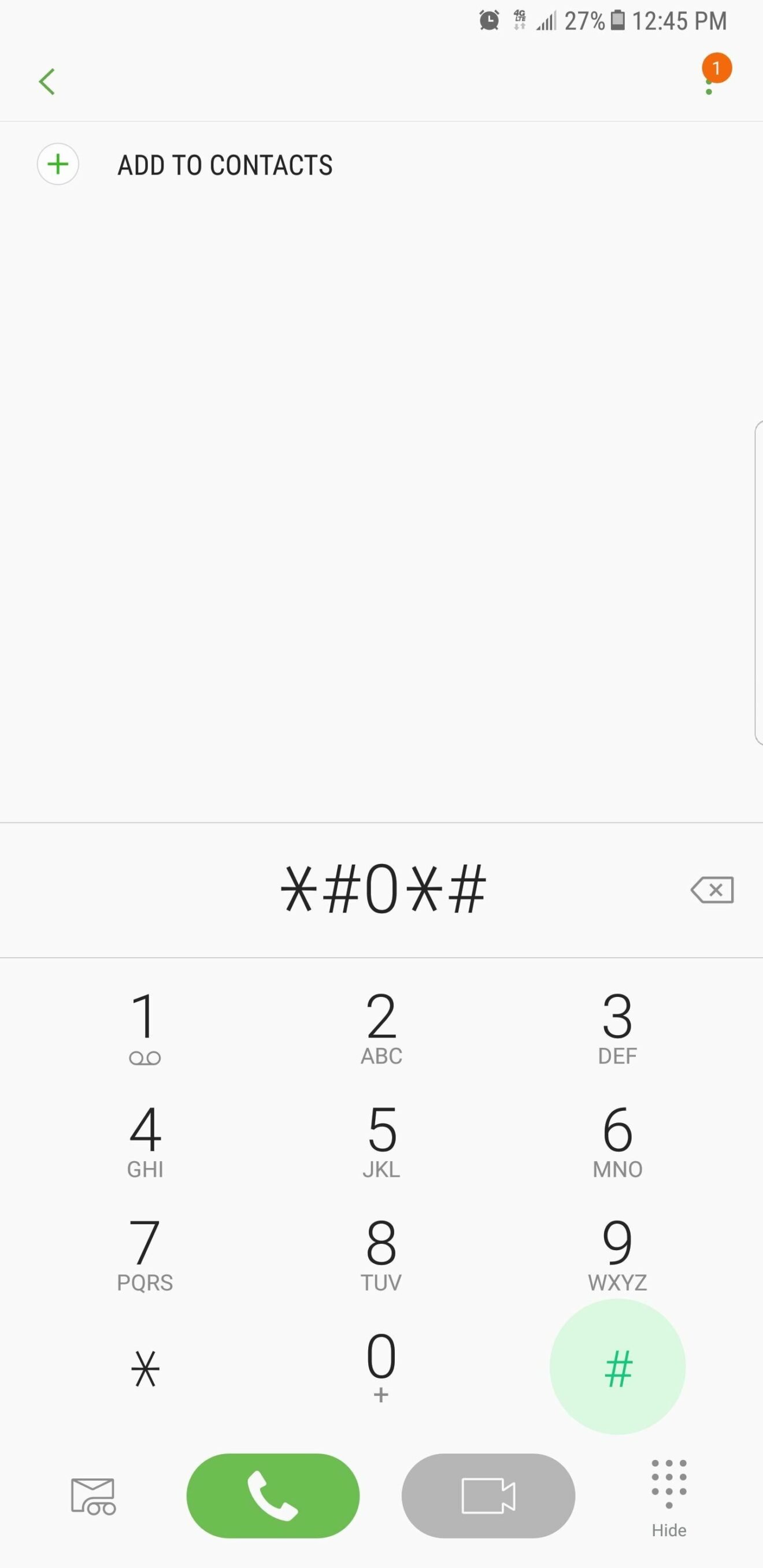This screenshot has width=763, height=1568.
Task: Open the three-dot more options menu
Action: click(x=709, y=81)
